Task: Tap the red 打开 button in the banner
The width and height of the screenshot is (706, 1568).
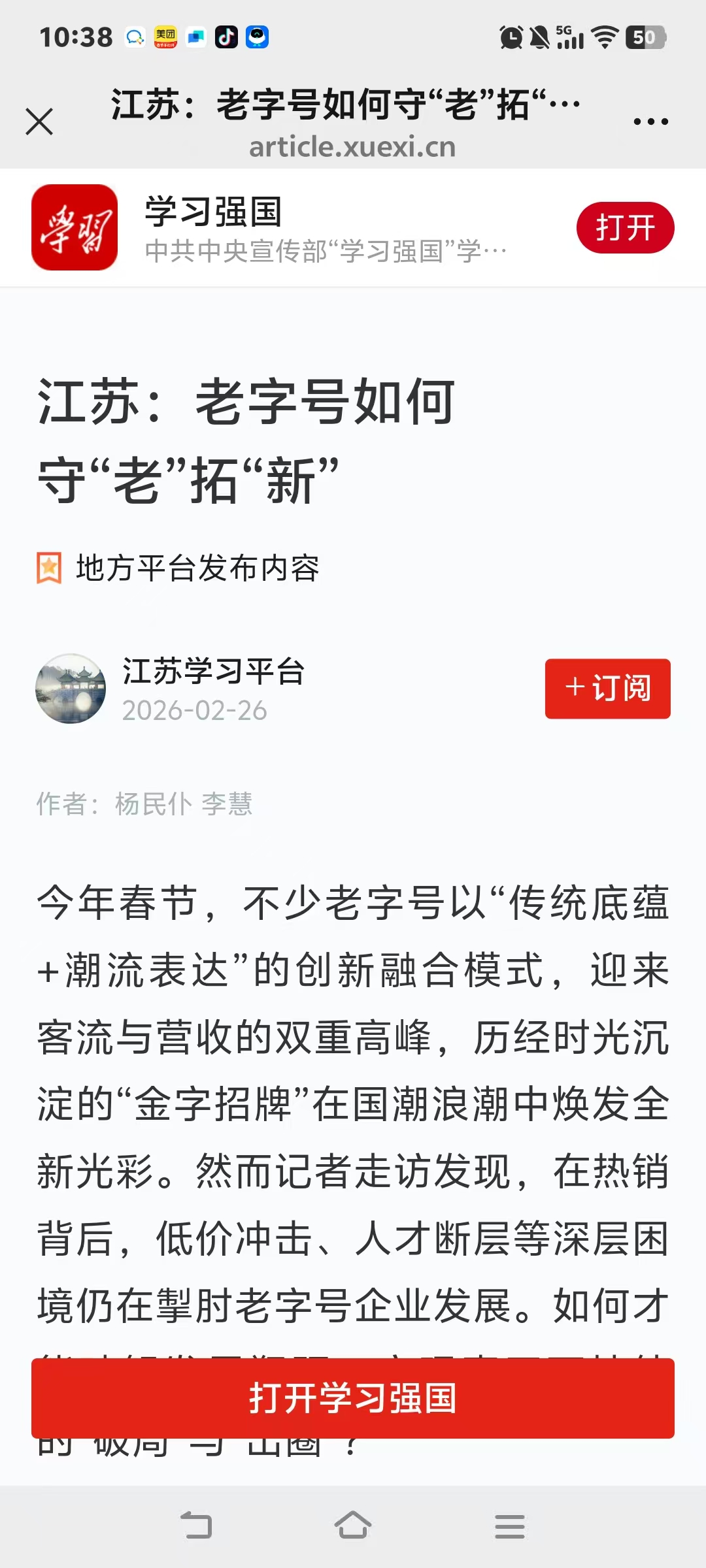Action: 625,228
